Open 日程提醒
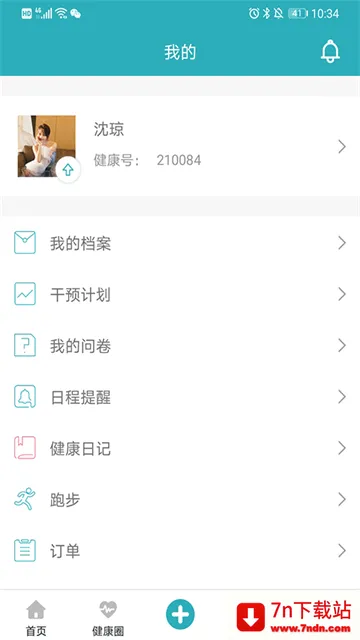Screen dimensions: 360x640 click(x=180, y=397)
